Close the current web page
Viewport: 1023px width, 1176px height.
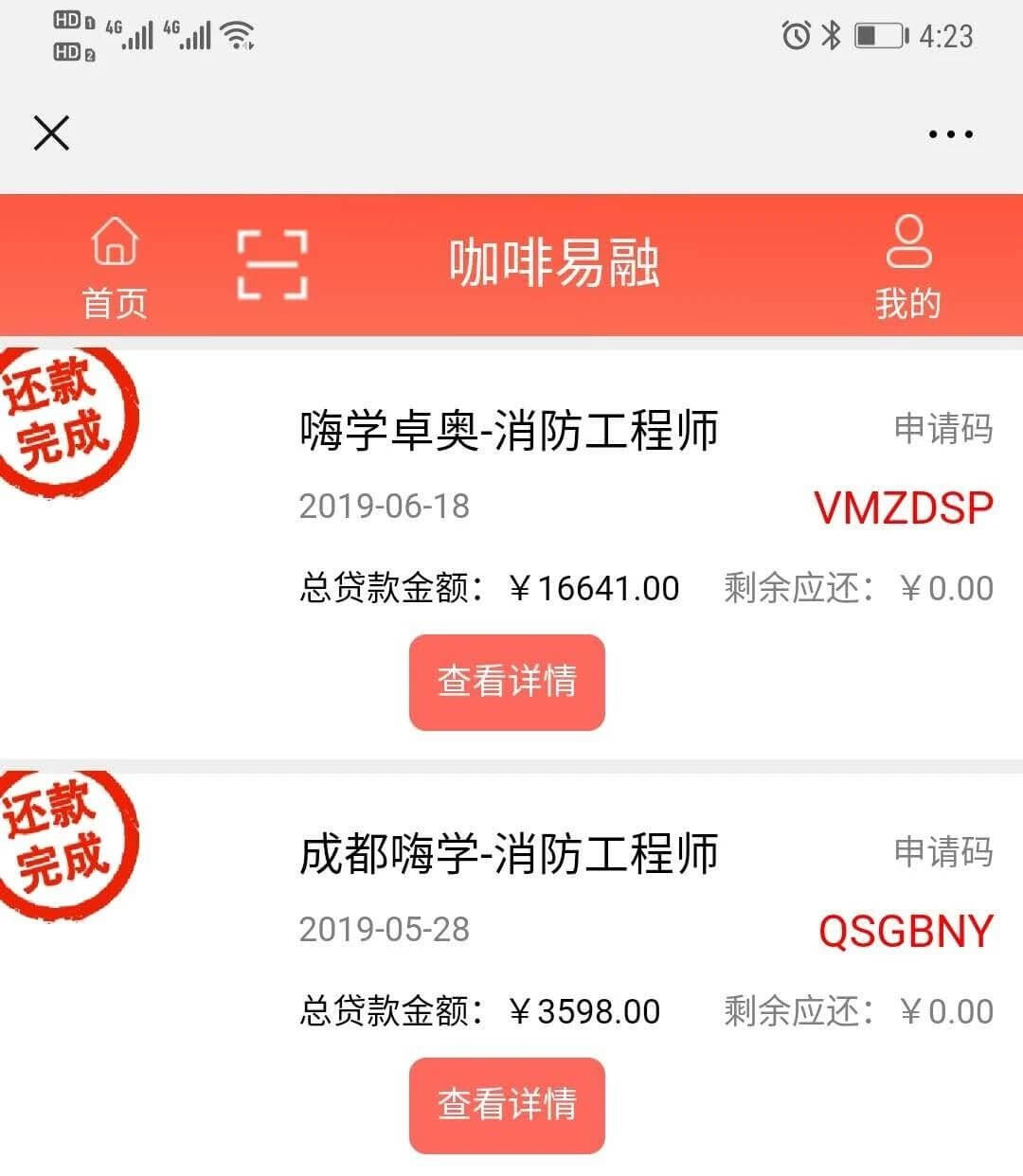pos(51,134)
